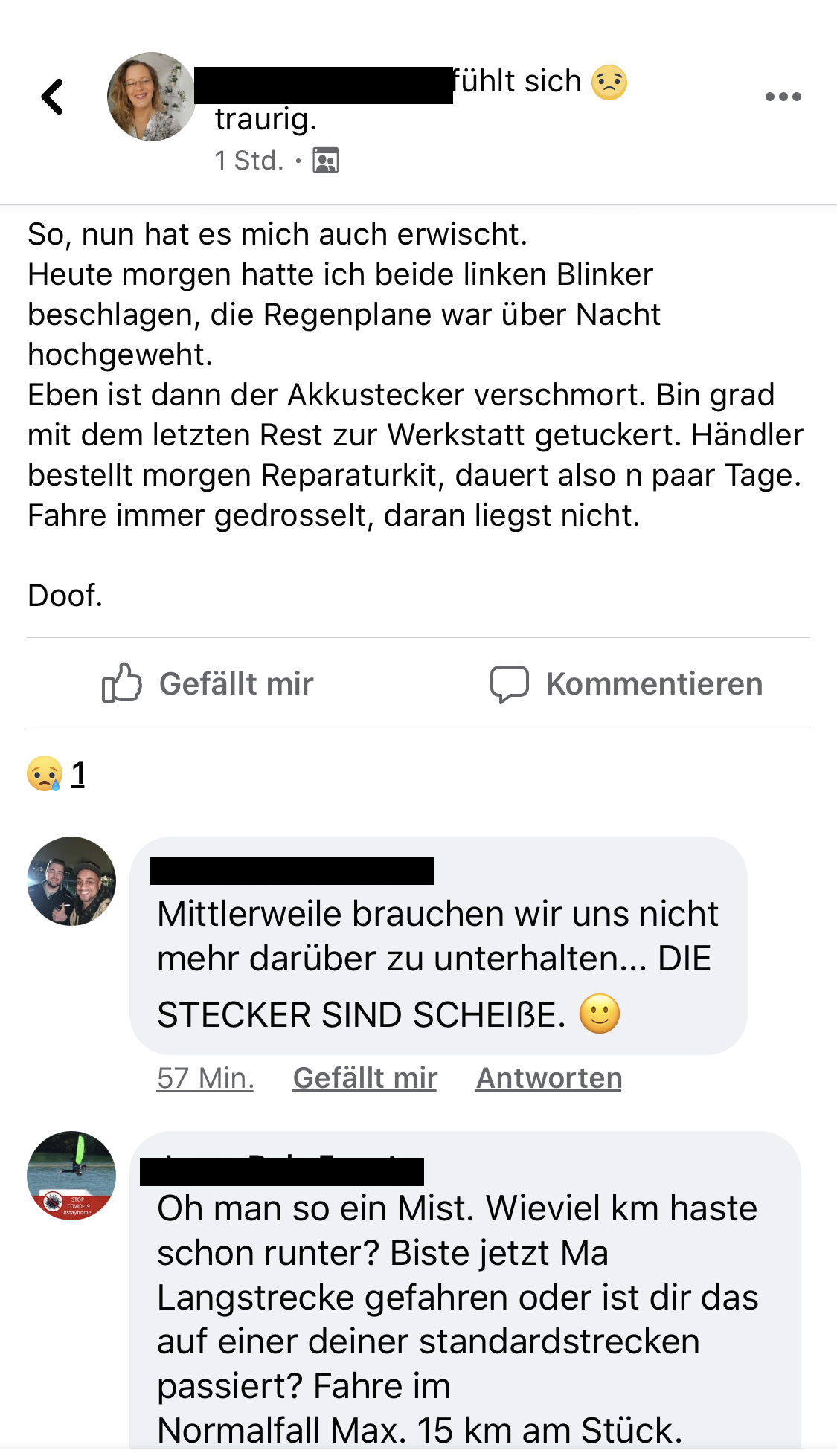Go back with the arrow

(52, 97)
